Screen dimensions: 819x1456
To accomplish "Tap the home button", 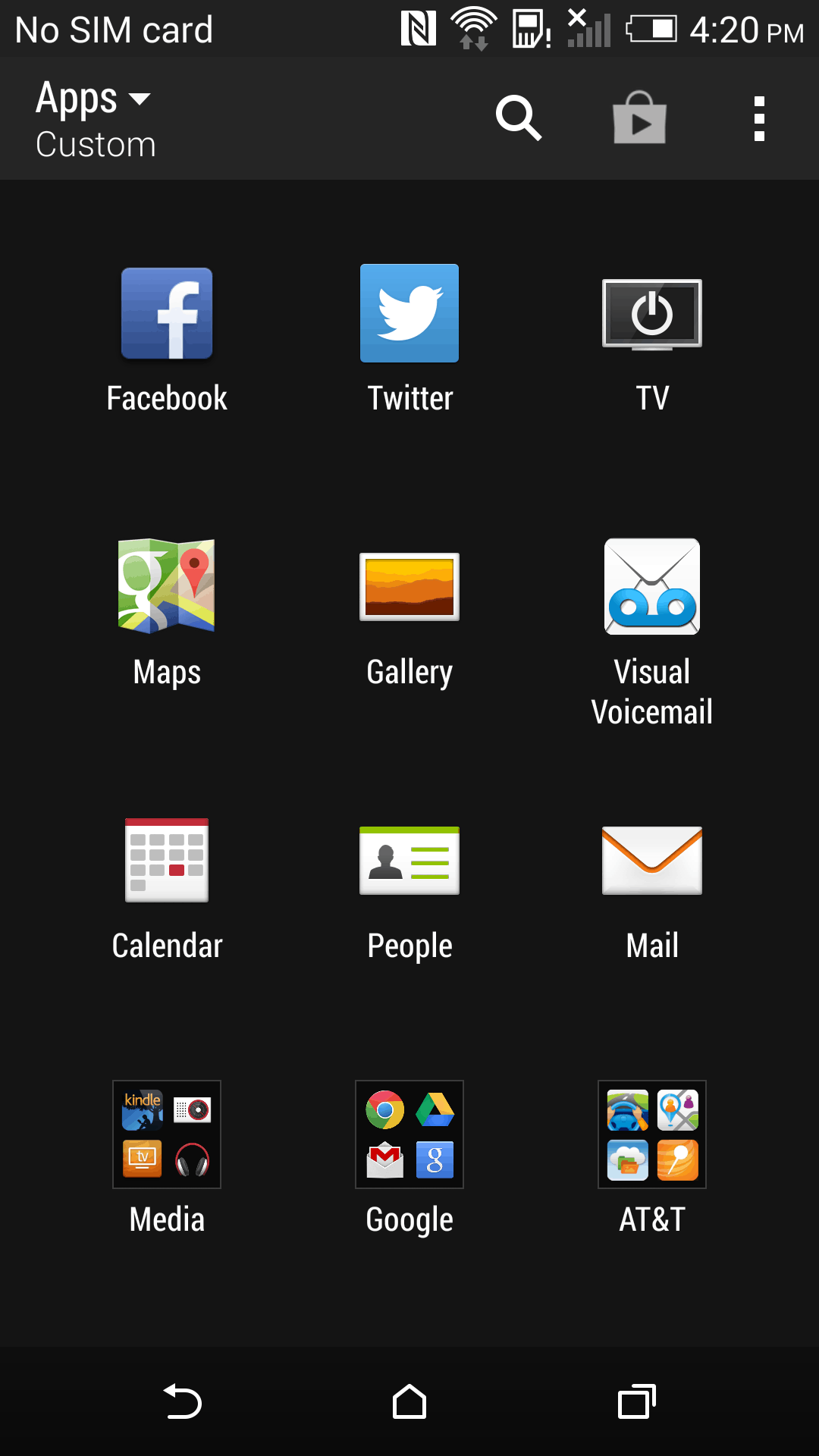I will tap(409, 1401).
